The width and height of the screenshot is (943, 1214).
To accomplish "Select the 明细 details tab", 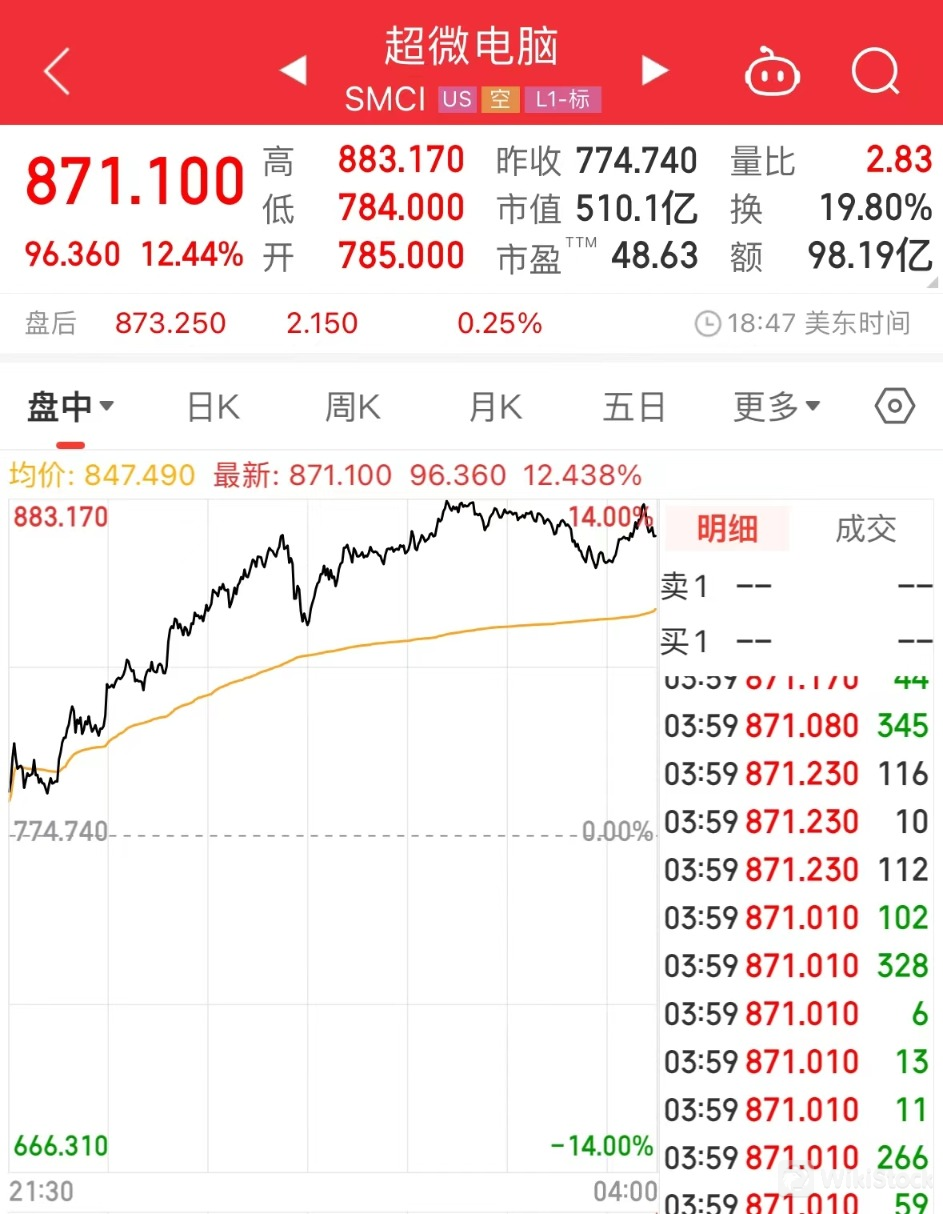I will click(x=727, y=529).
